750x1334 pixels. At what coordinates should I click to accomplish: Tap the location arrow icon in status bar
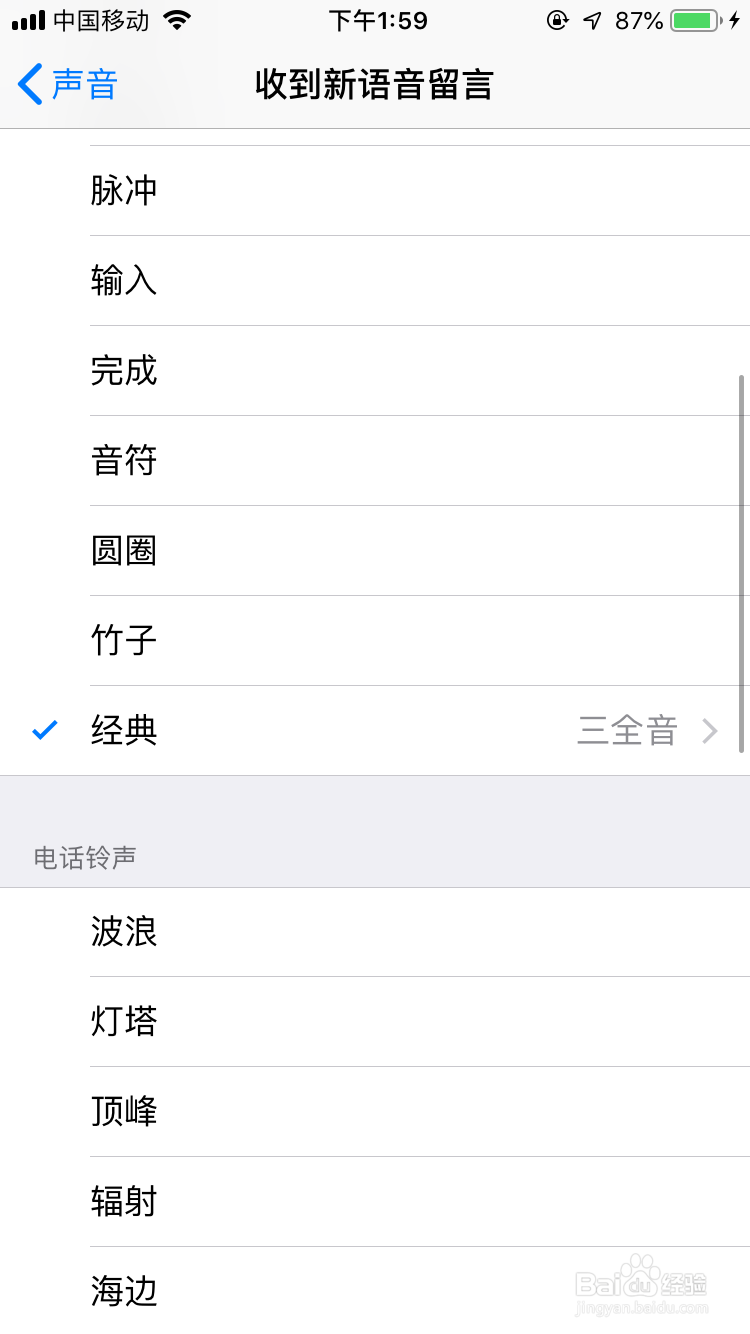[593, 20]
